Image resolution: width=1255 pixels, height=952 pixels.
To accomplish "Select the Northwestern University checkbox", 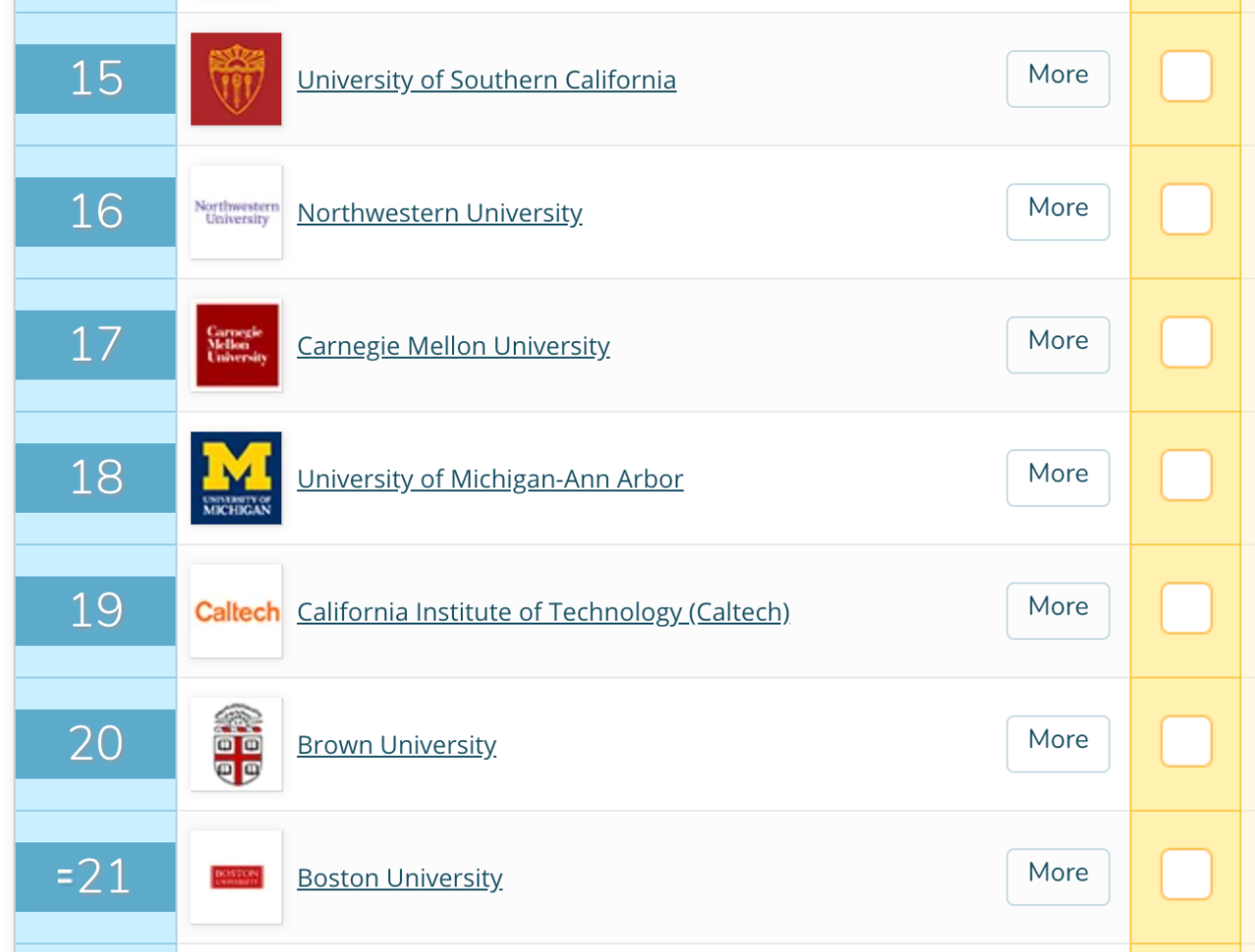I will 1185,210.
